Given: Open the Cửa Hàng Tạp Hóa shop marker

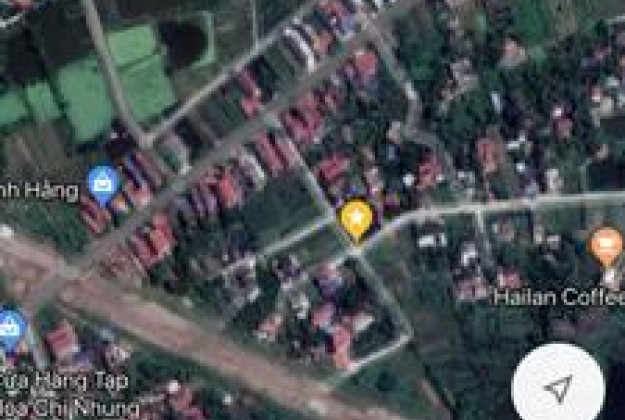Looking at the screenshot, I should click(x=10, y=326).
